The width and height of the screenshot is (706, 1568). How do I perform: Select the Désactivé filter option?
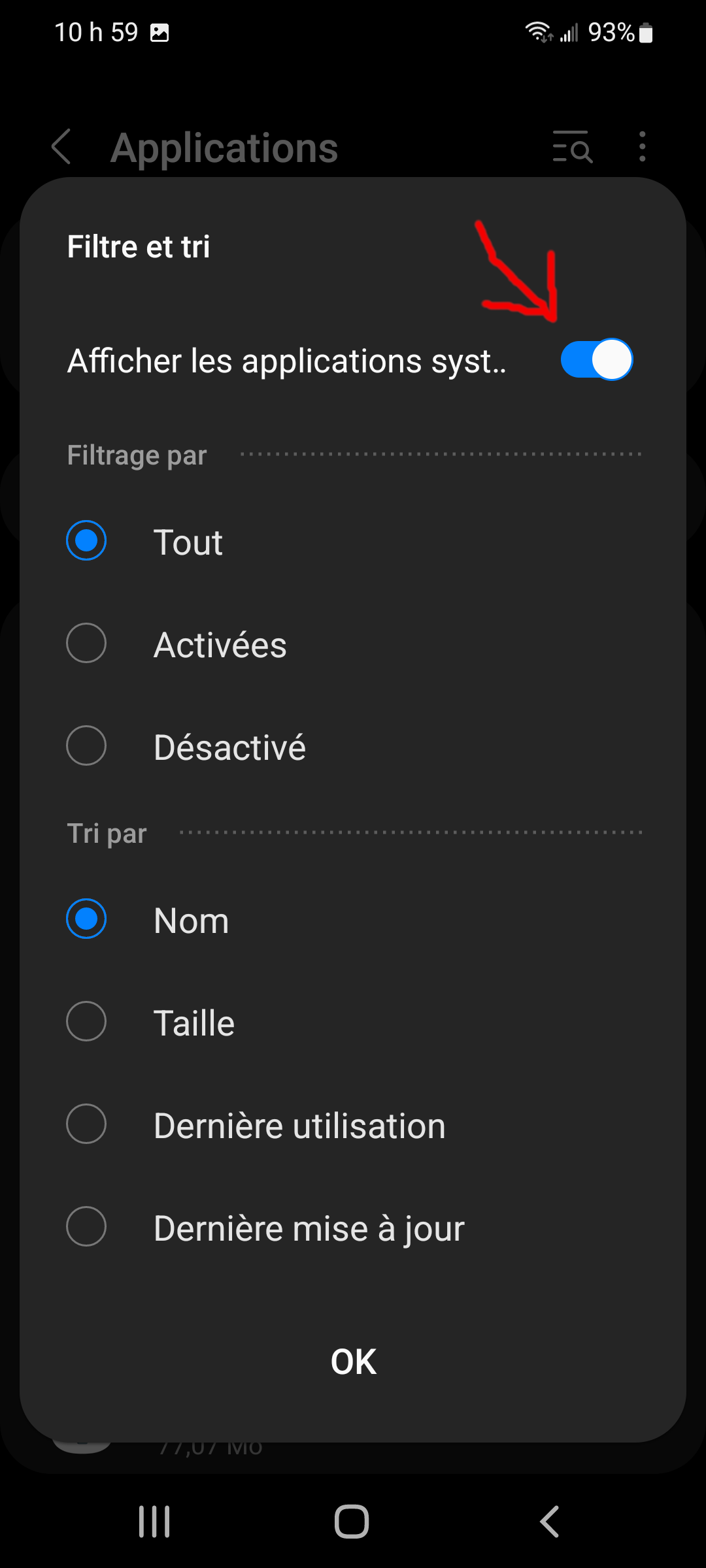(x=86, y=745)
